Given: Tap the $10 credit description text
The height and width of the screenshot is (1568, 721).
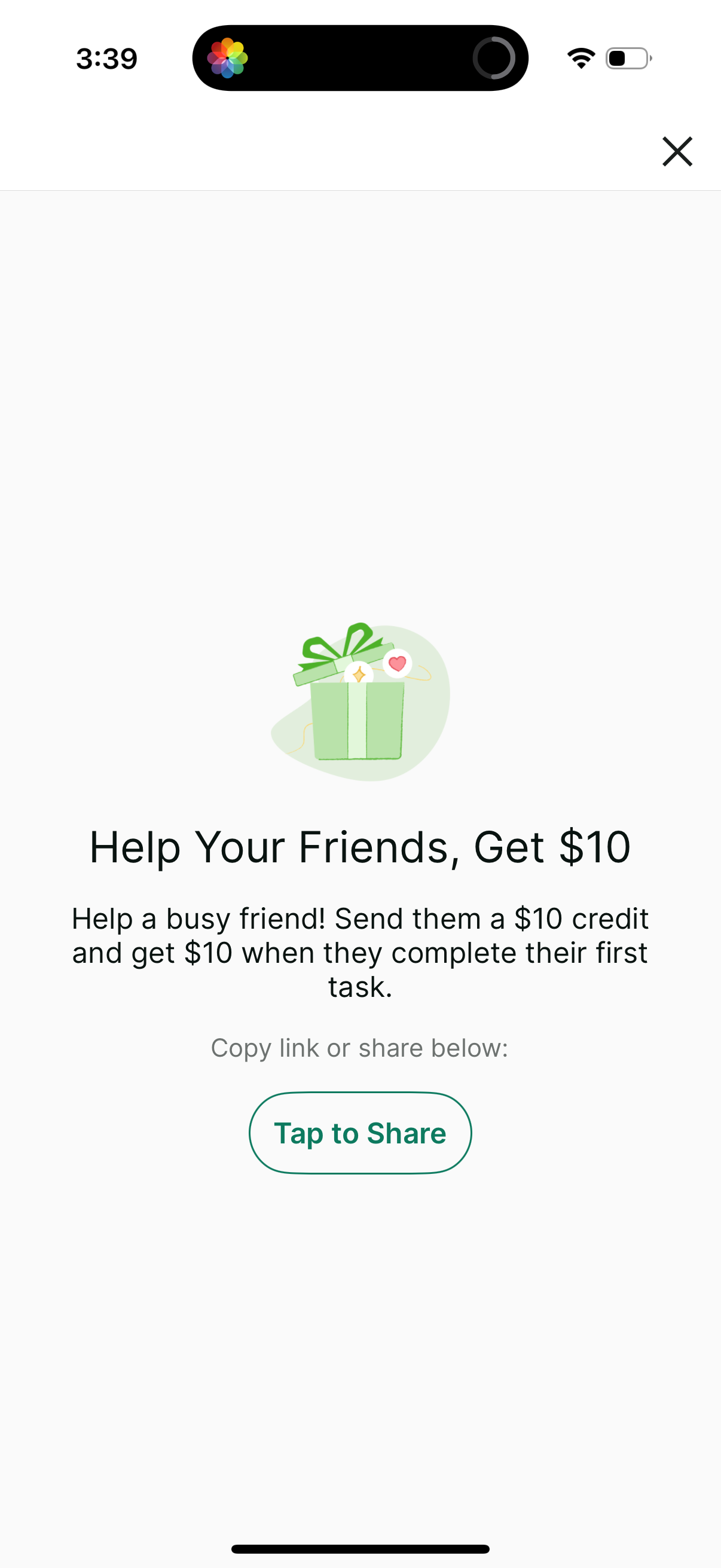Looking at the screenshot, I should pos(360,952).
